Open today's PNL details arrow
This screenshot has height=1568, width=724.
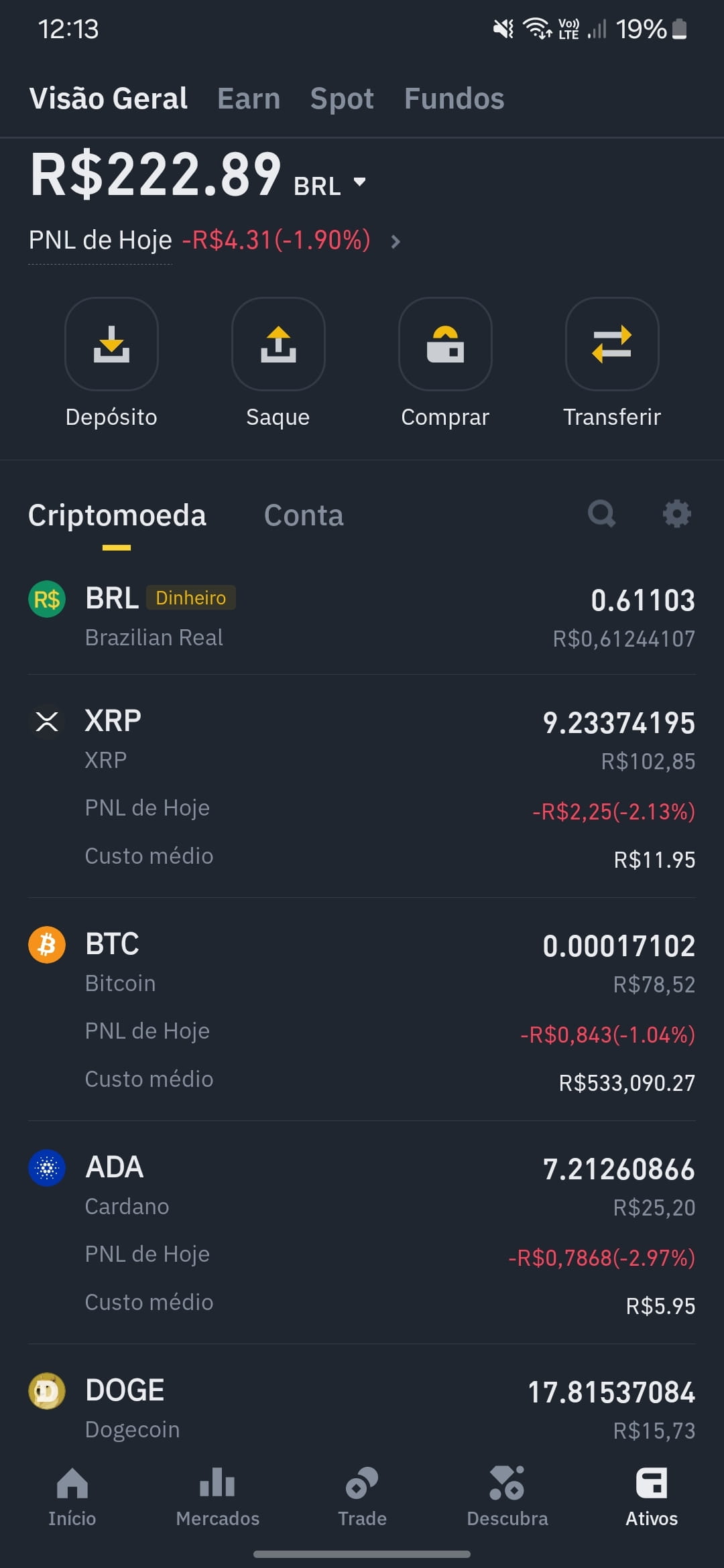[396, 241]
